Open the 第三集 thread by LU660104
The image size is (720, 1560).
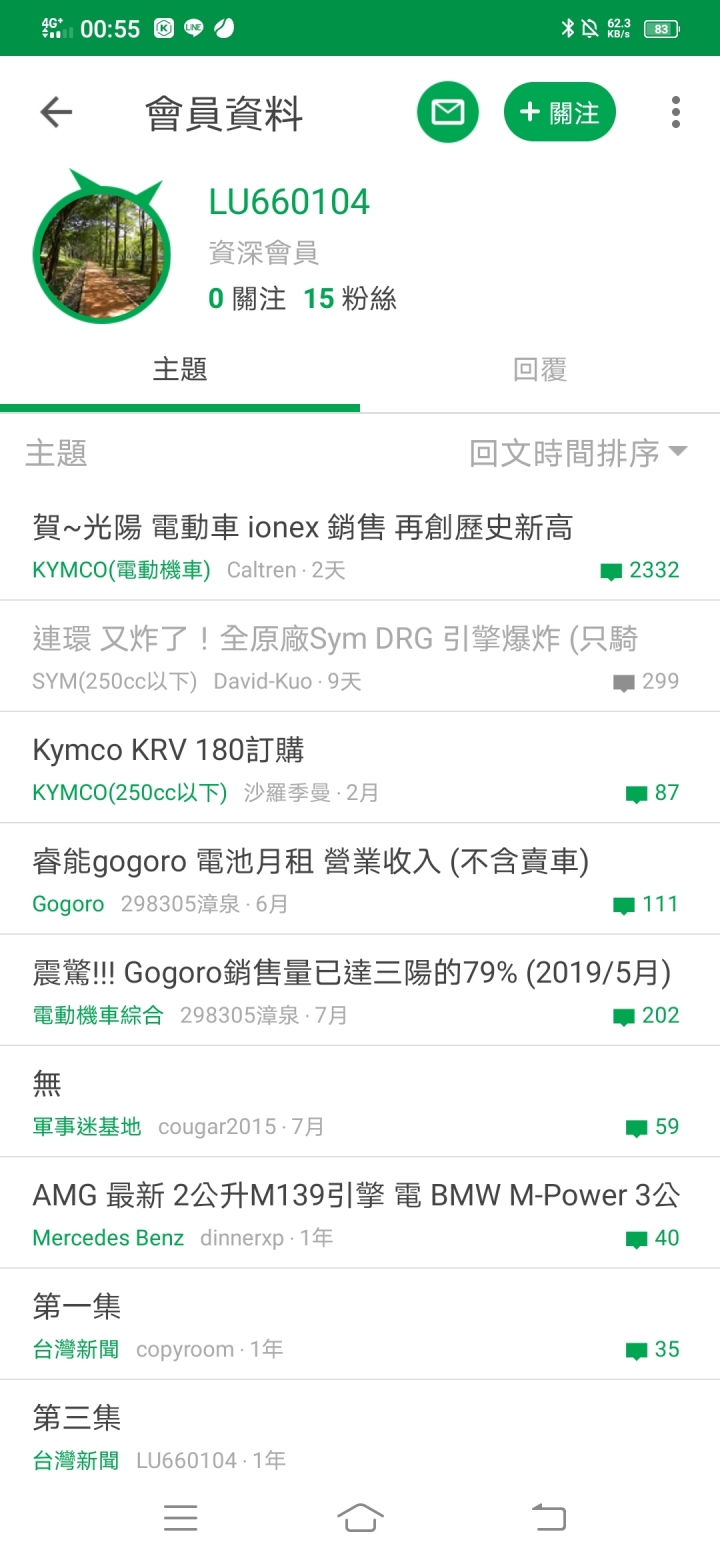[77, 1417]
